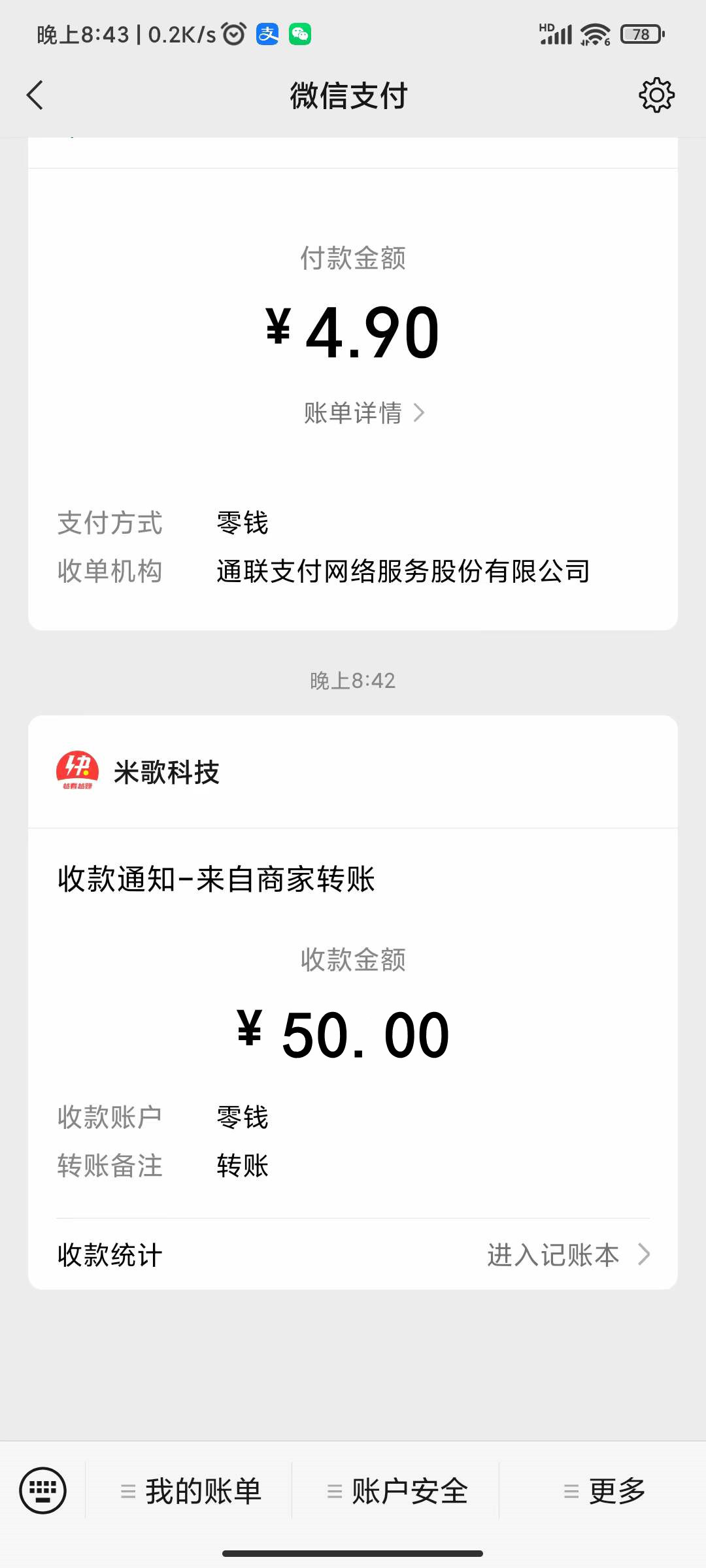Tap 进入记账本 in 收款统计 row
This screenshot has width=706, height=1568.
[567, 1255]
